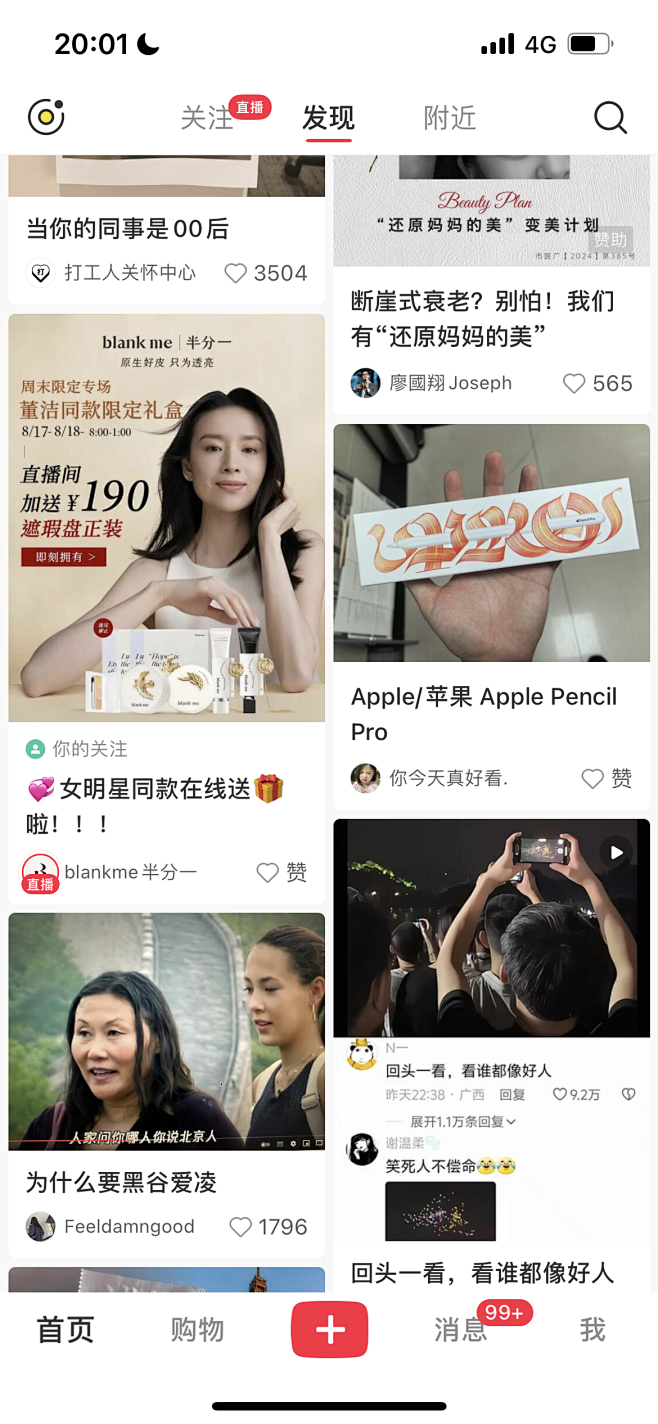Like the 女明星同款在线送 post
This screenshot has height=1424, width=658.
click(268, 872)
